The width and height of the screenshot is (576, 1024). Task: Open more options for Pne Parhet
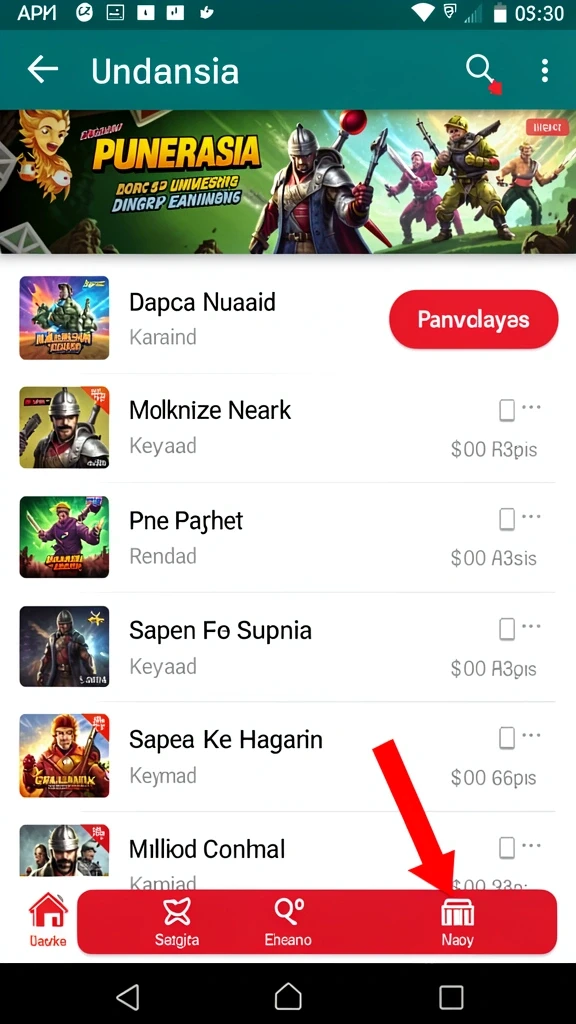(x=532, y=517)
